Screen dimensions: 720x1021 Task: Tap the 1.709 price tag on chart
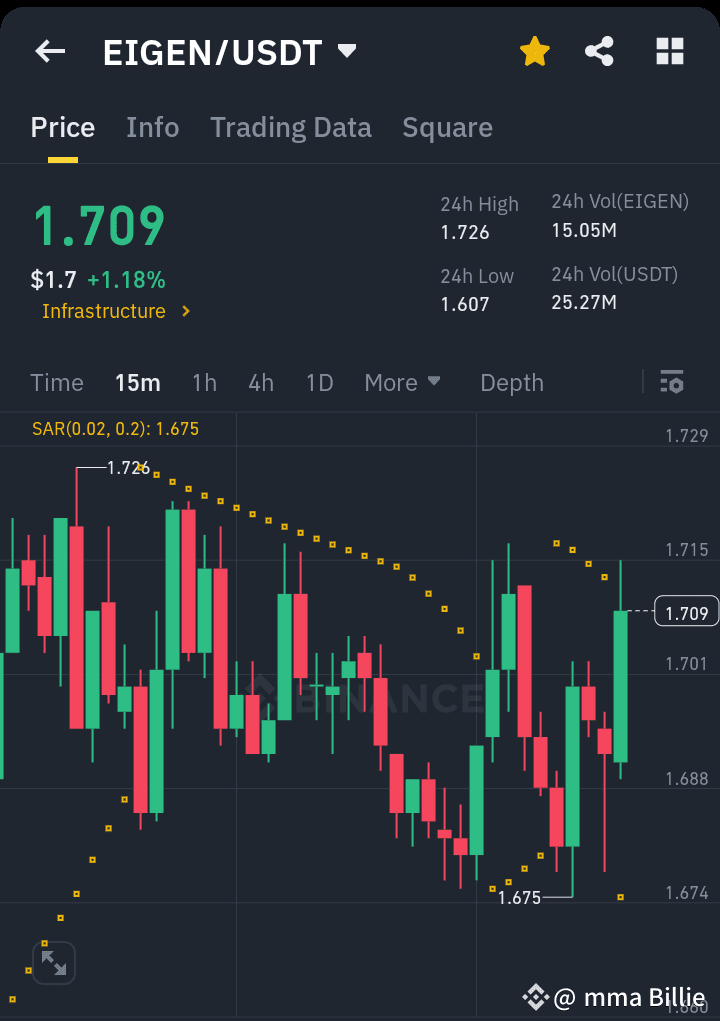(685, 611)
